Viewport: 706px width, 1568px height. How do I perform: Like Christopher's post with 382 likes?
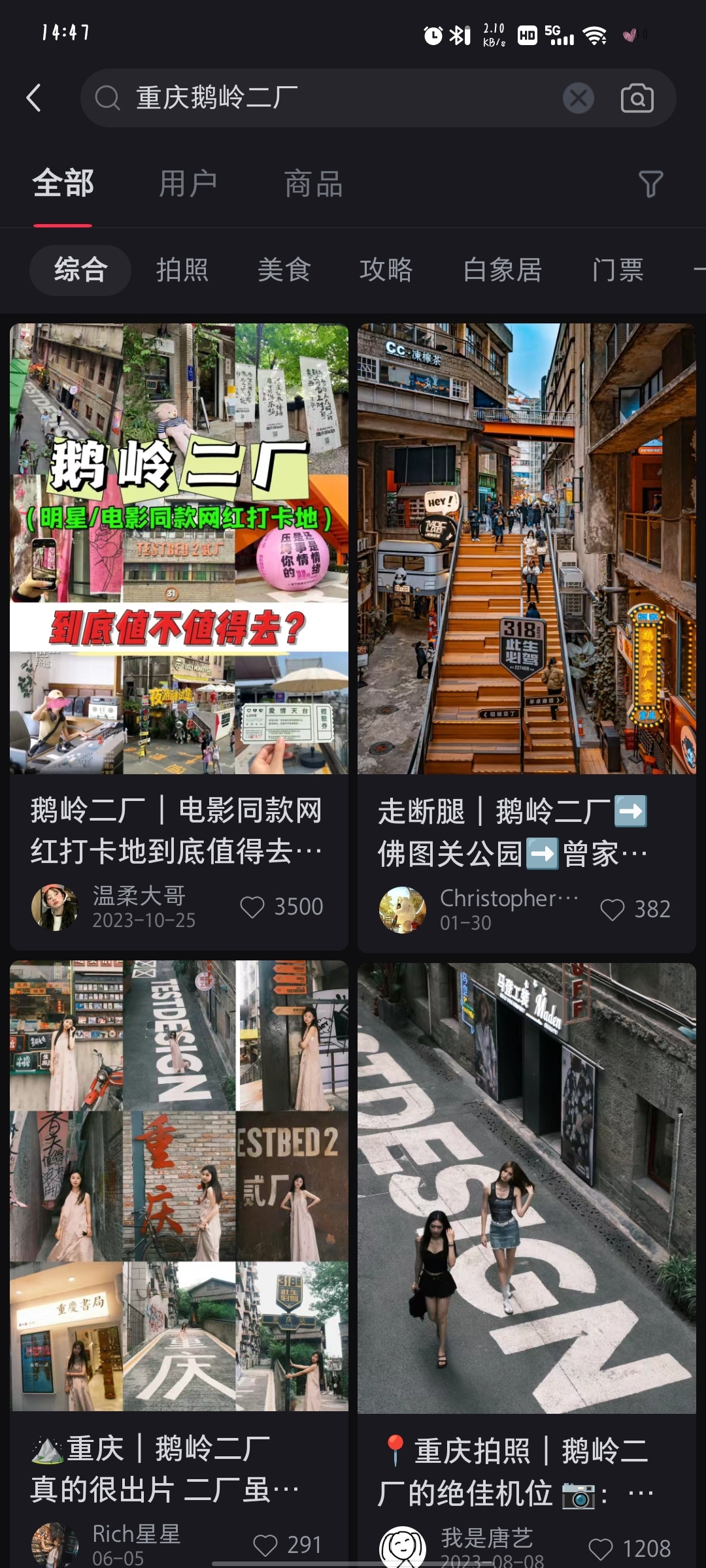point(613,909)
